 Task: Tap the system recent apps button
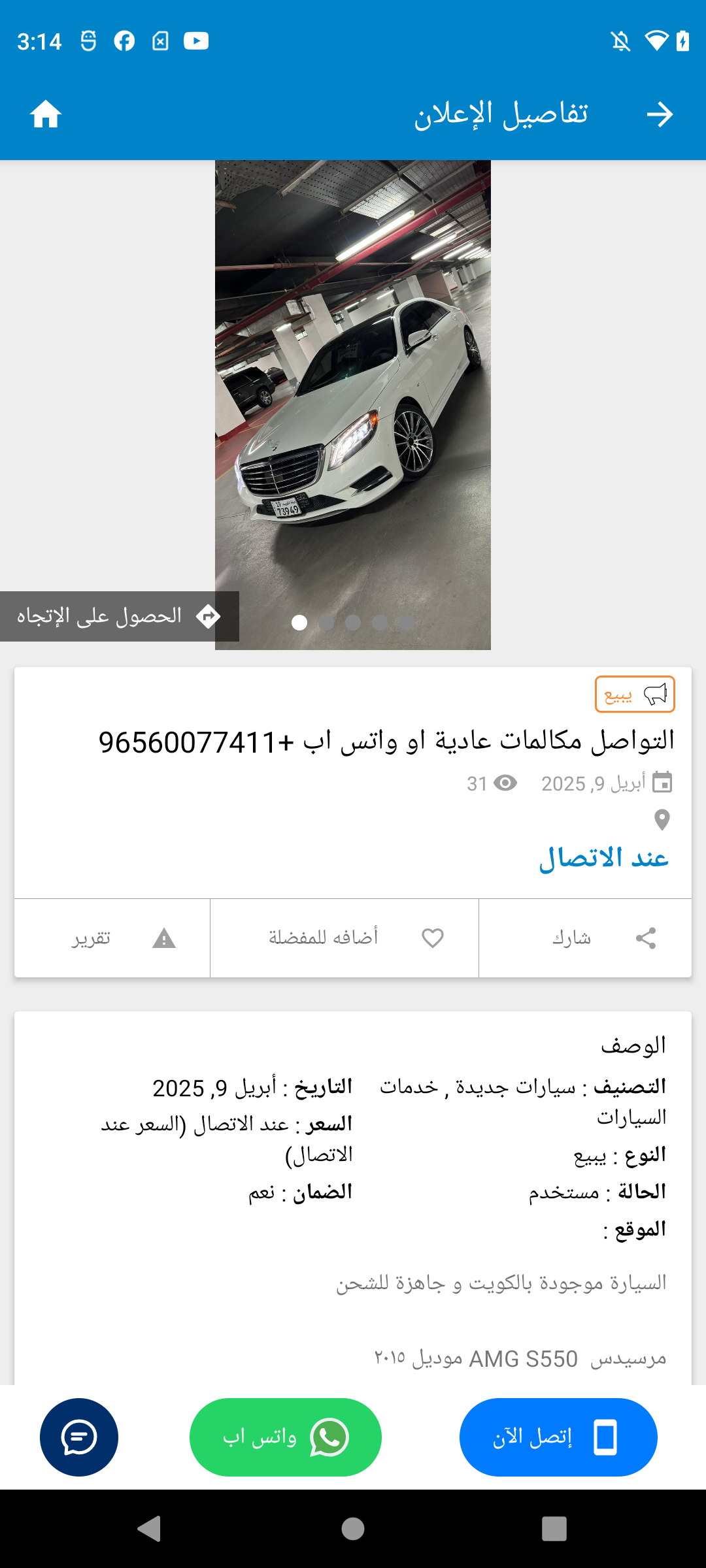tap(554, 1529)
